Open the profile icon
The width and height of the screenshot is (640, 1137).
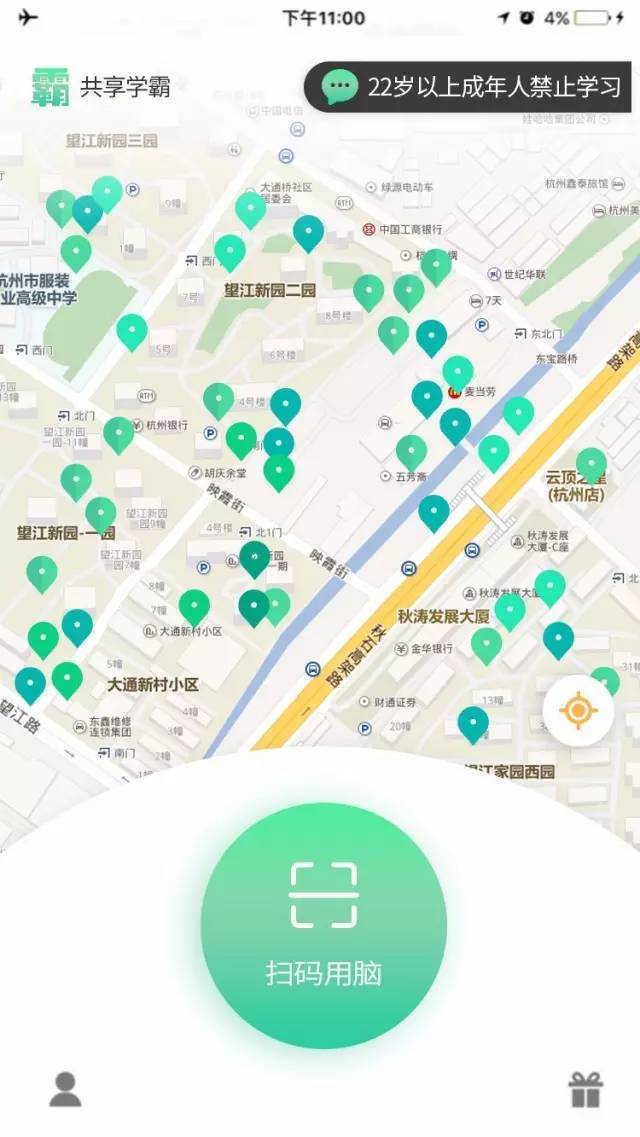pyautogui.click(x=66, y=1089)
